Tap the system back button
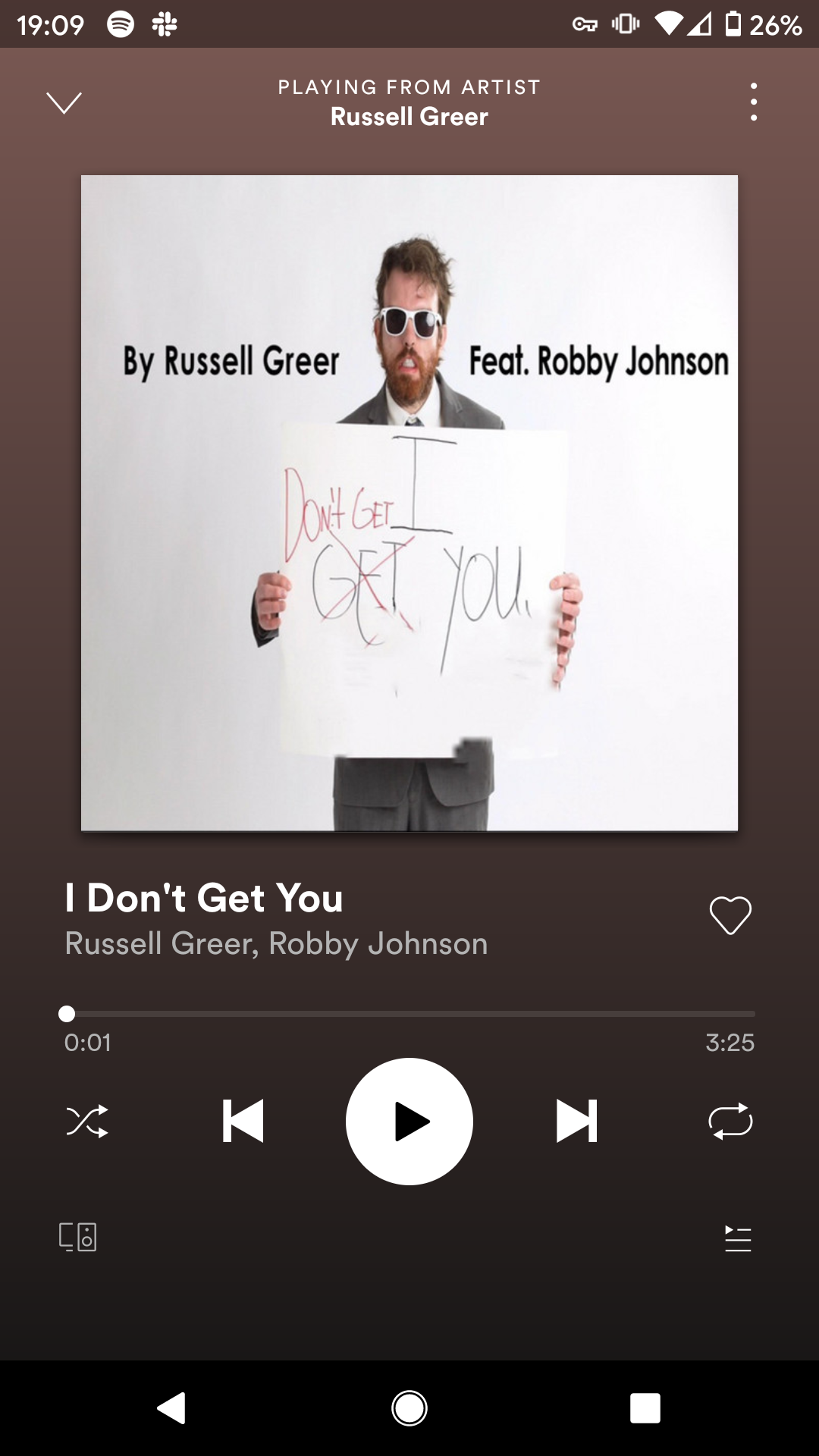Viewport: 819px width, 1456px height. 171,1408
